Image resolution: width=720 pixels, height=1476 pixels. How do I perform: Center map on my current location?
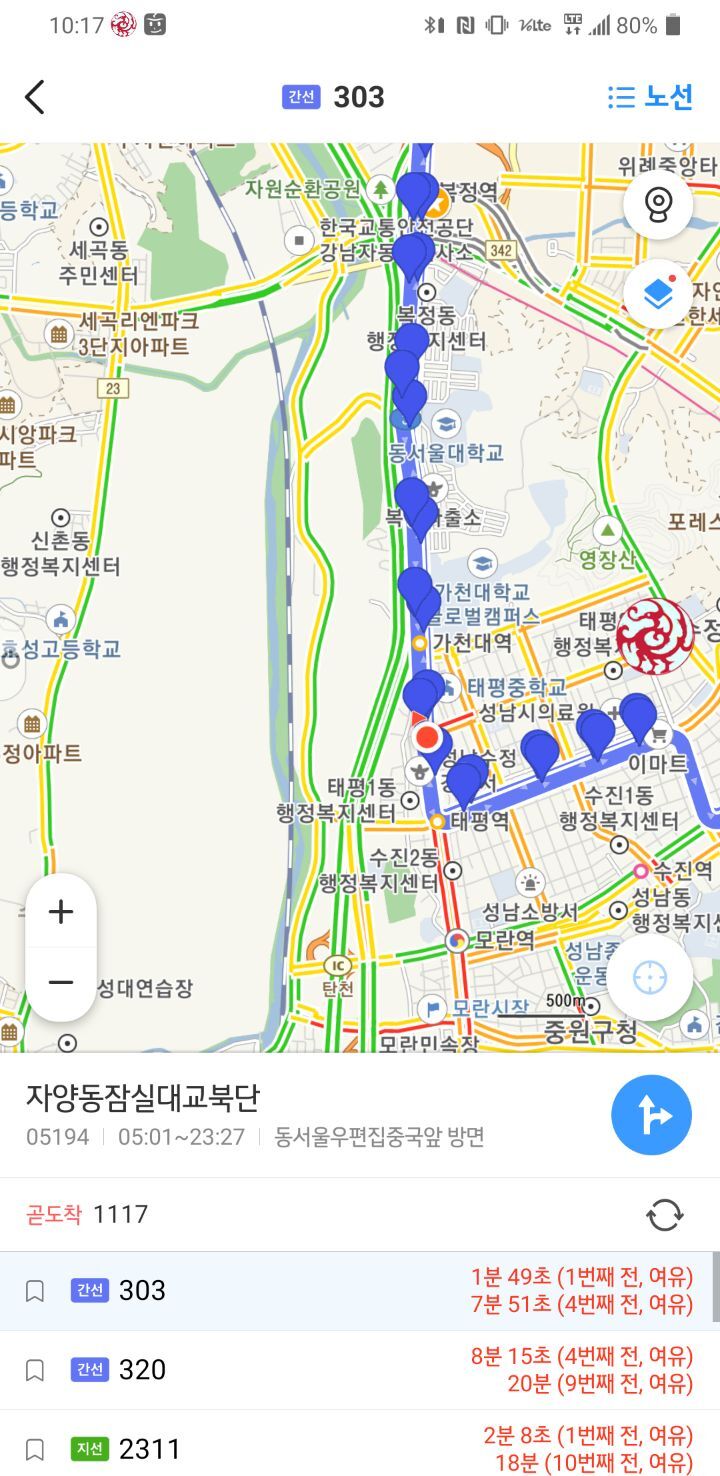[x=650, y=977]
